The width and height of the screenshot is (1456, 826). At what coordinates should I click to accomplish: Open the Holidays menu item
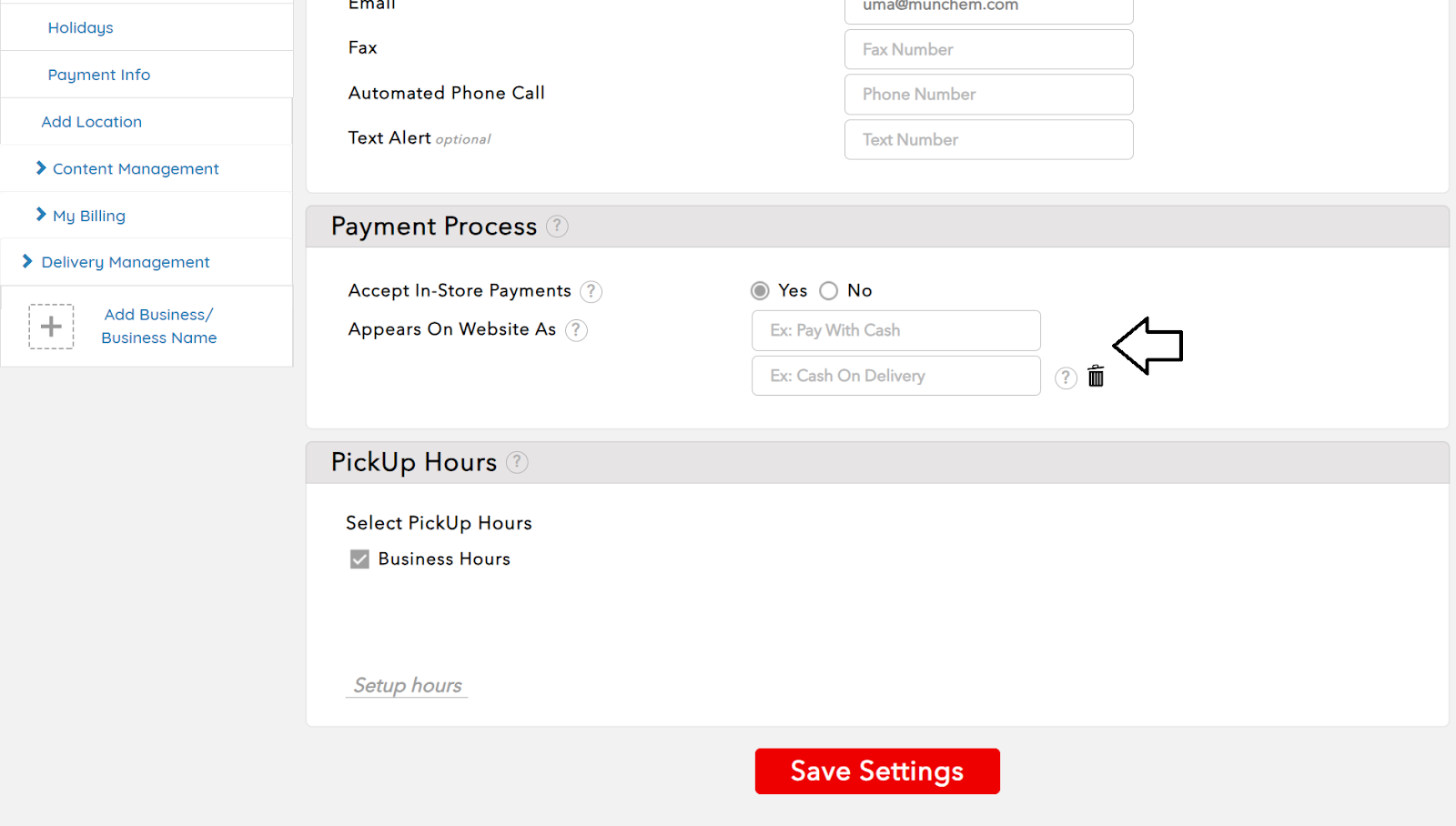80,27
